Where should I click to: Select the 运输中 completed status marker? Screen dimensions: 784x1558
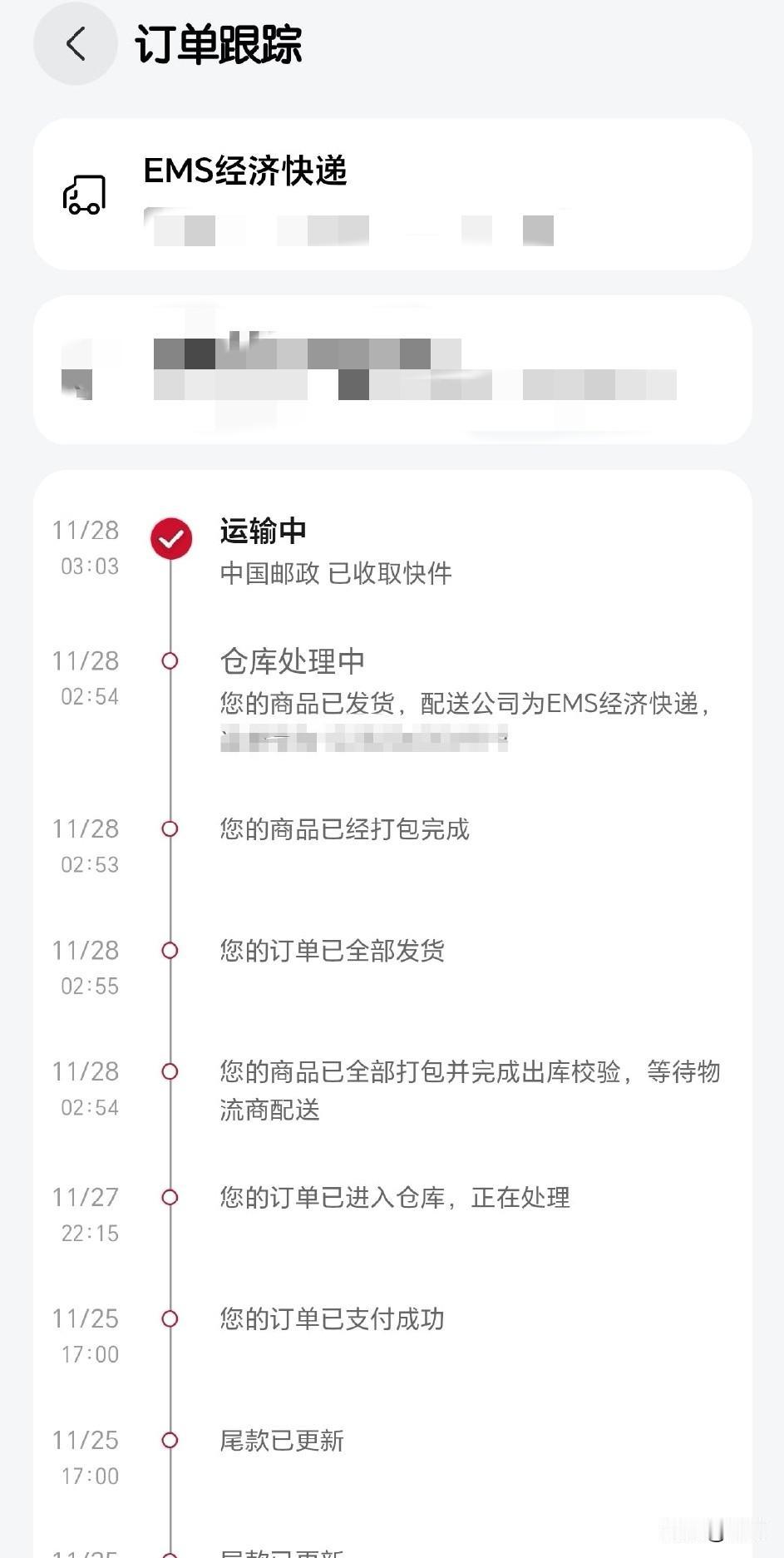pos(172,538)
